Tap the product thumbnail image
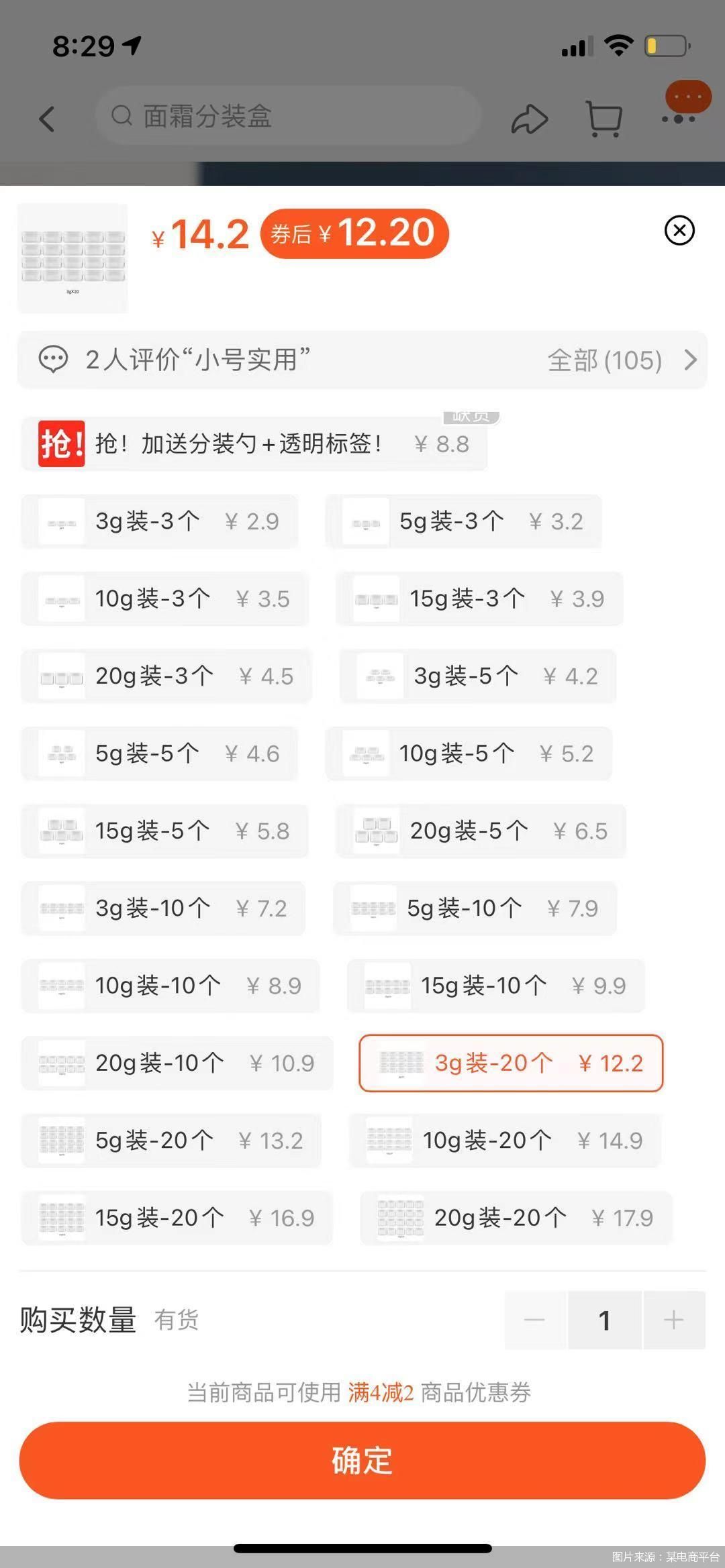The image size is (725, 1568). point(72,260)
